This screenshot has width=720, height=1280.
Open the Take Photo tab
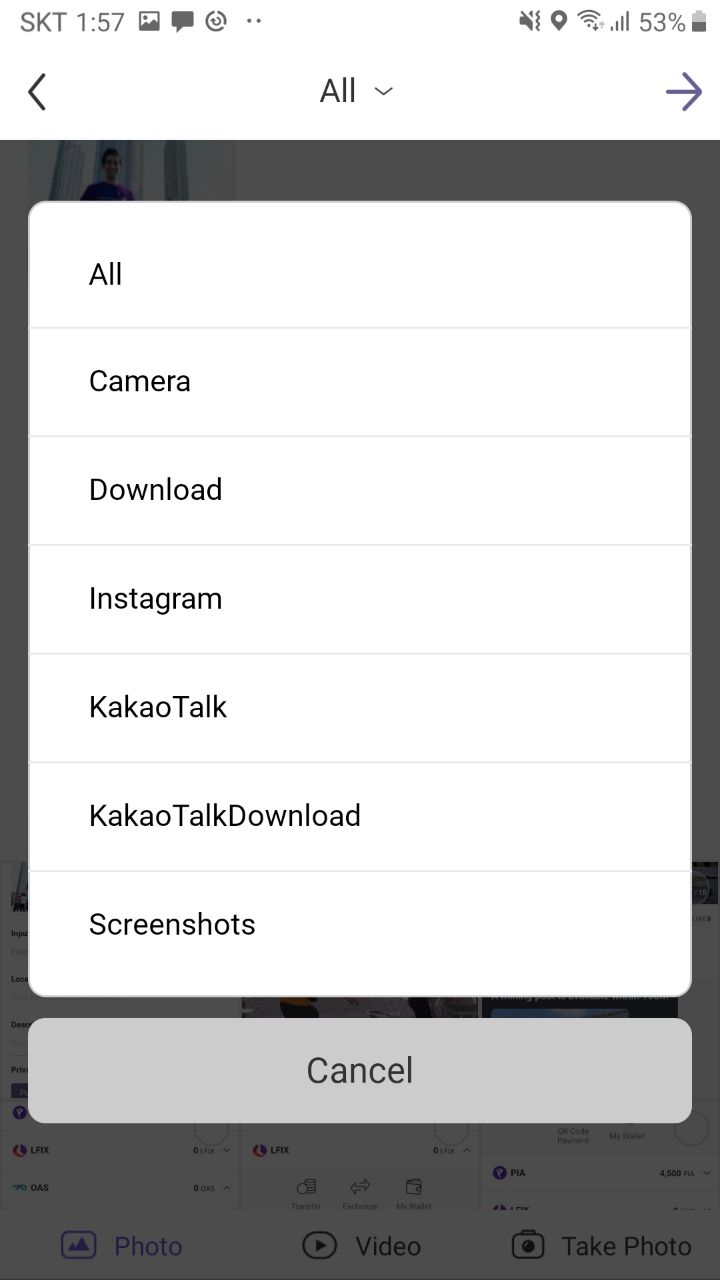(x=601, y=1245)
